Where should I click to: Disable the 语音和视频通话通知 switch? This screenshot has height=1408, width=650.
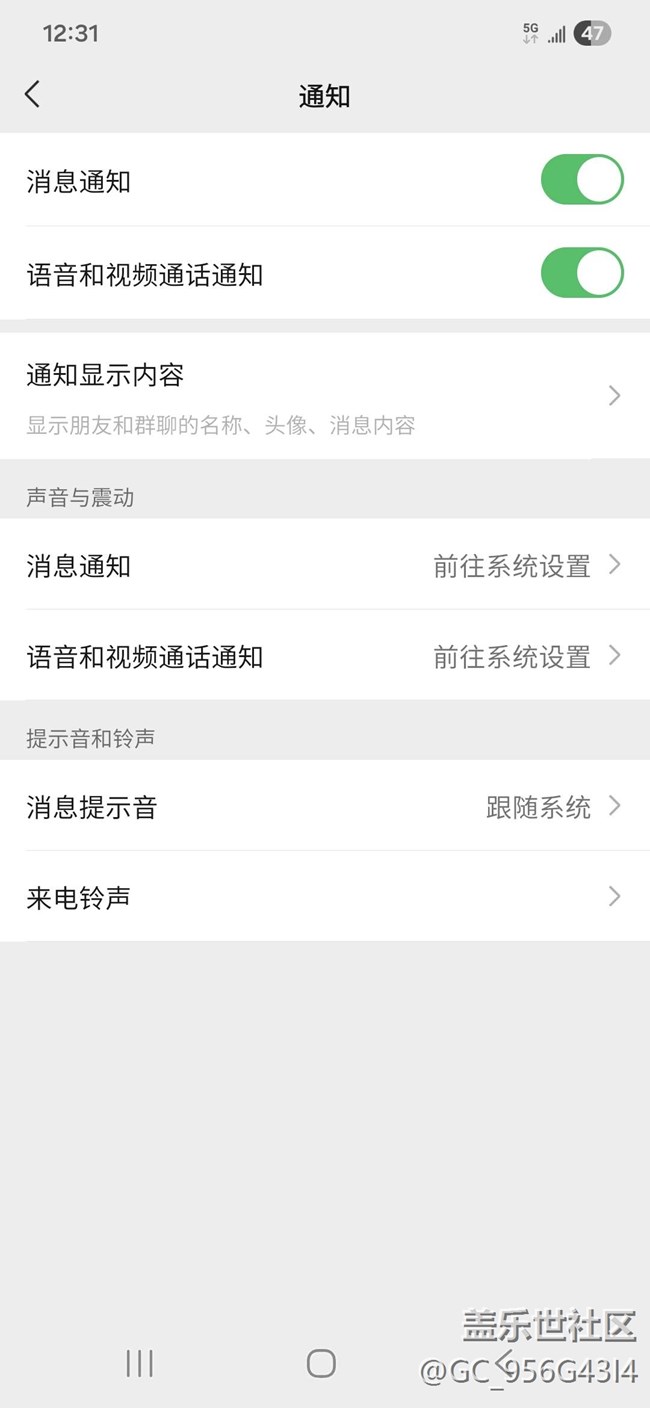click(582, 273)
